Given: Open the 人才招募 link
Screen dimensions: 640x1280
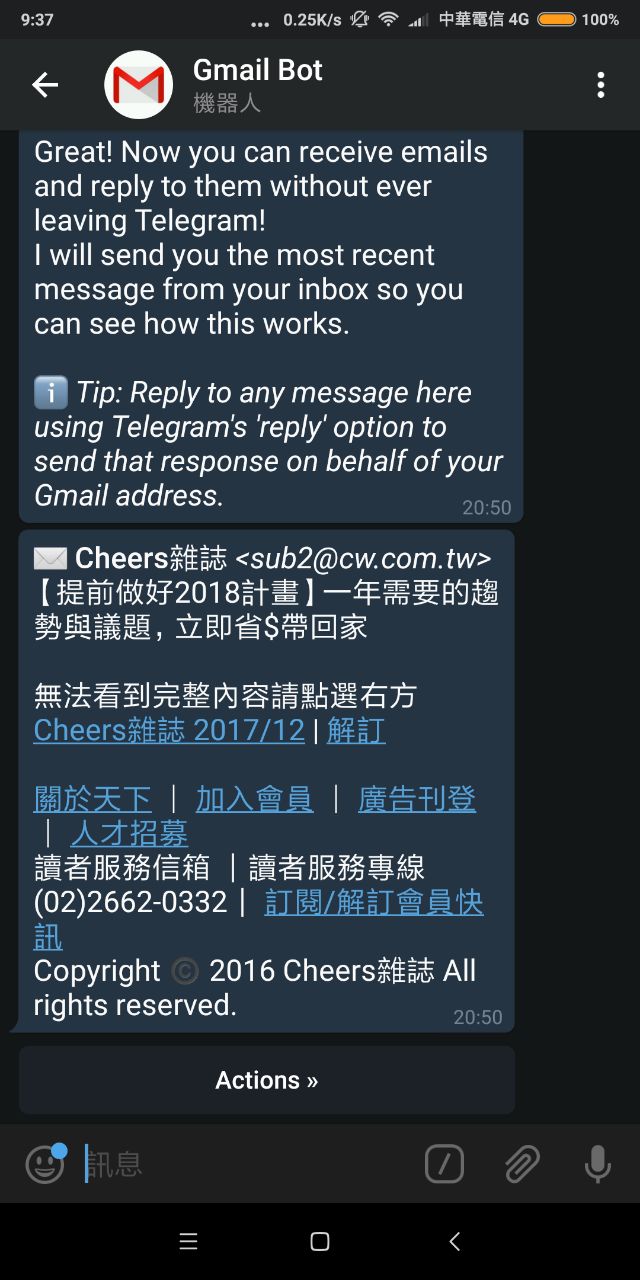Looking at the screenshot, I should click(129, 833).
